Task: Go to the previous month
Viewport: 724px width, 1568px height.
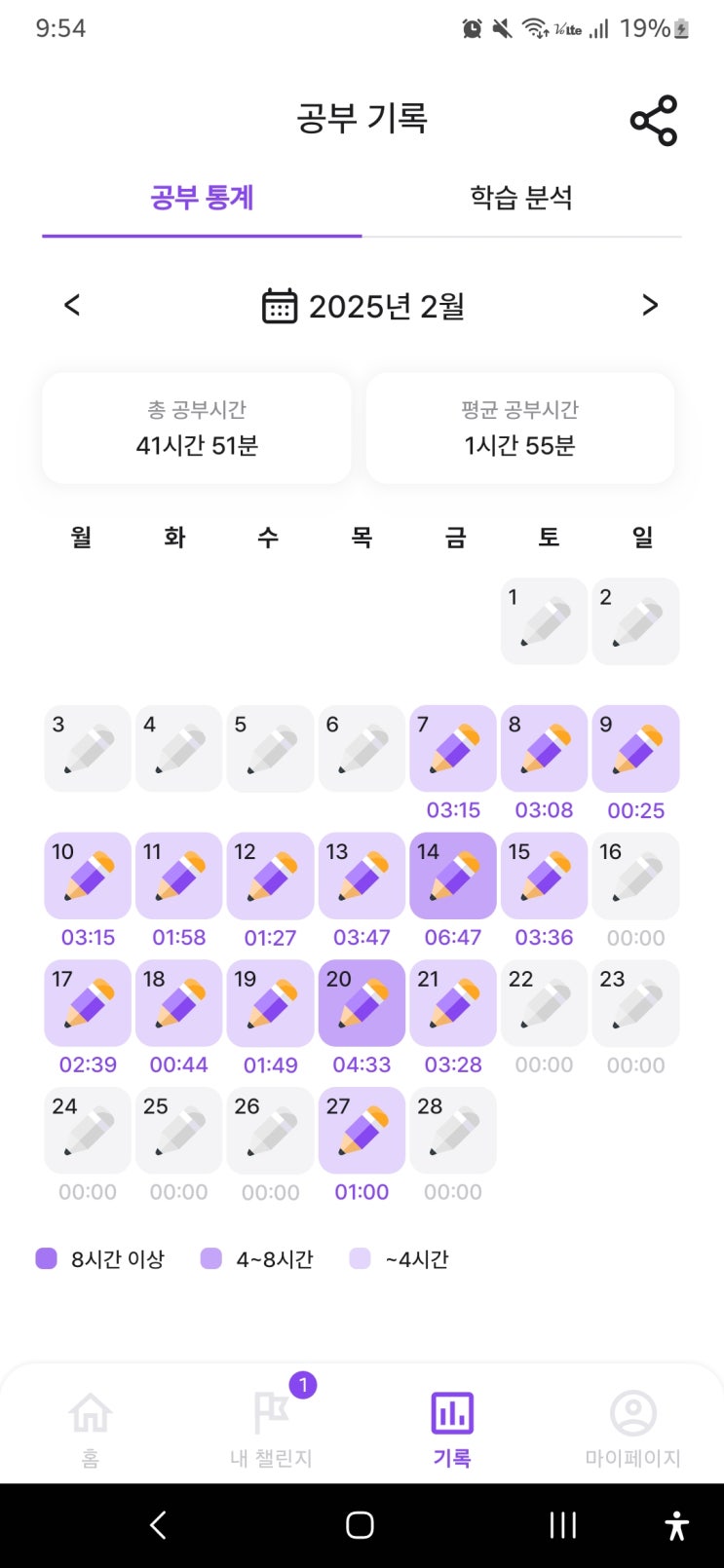Action: 72,306
